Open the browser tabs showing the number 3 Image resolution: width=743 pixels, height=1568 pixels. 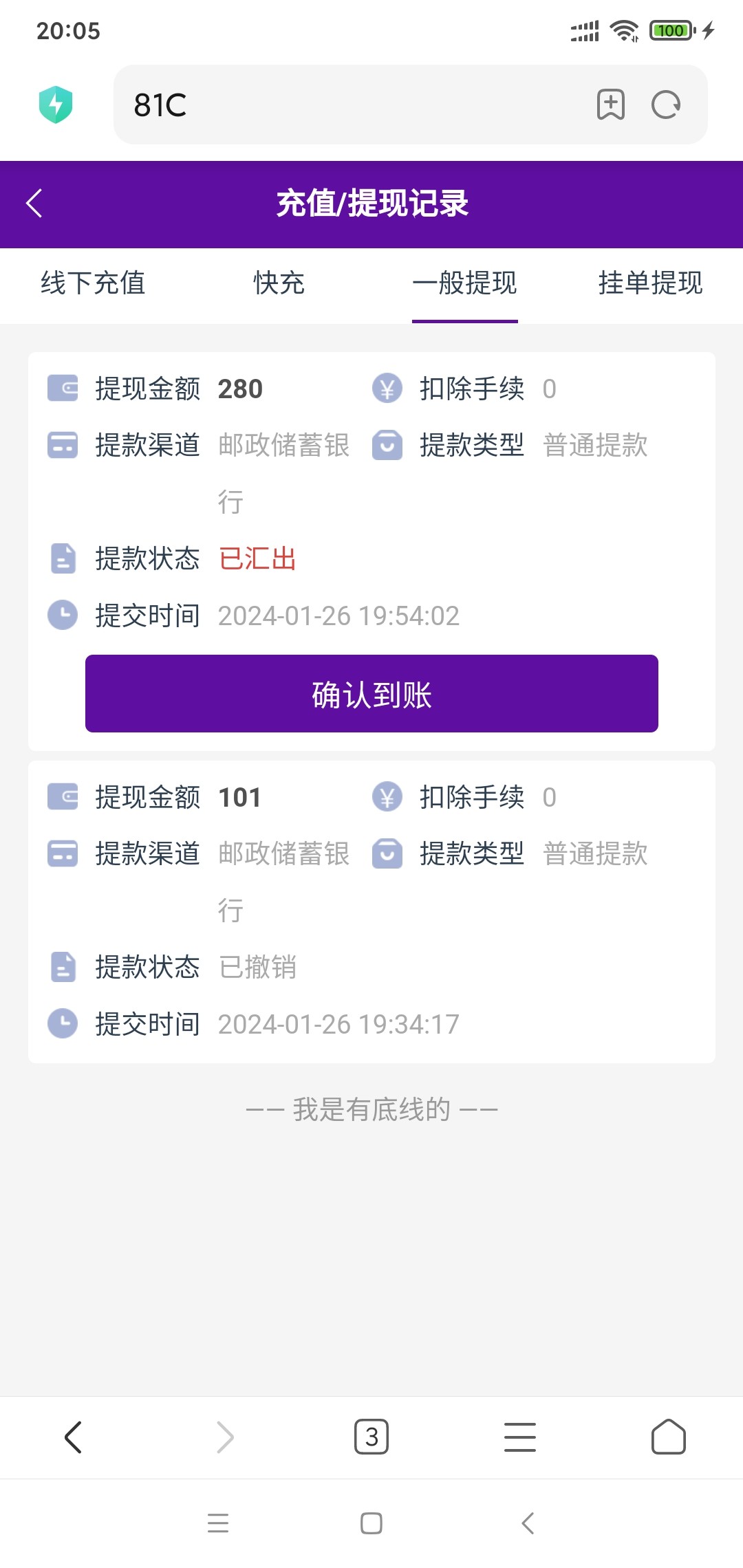pos(371,1437)
